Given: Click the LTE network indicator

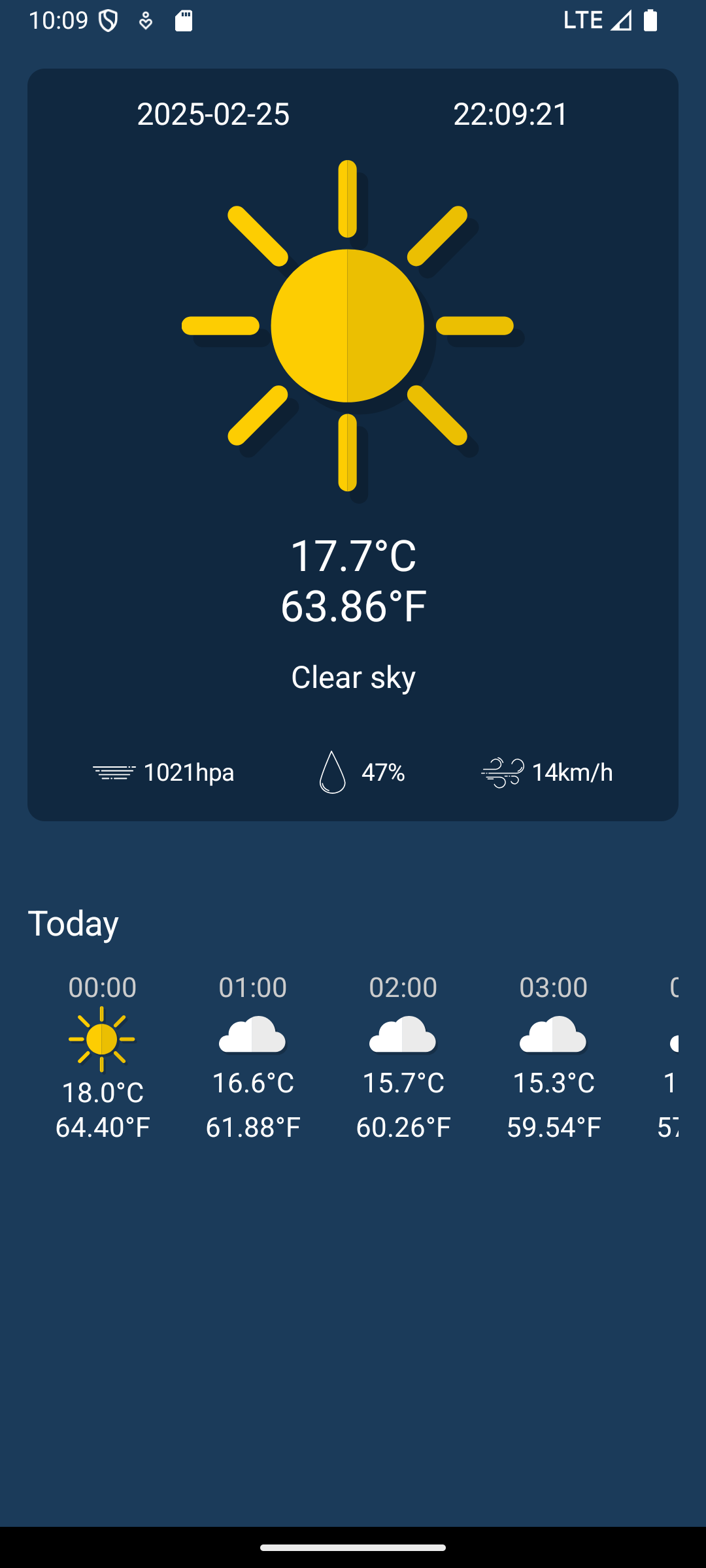Looking at the screenshot, I should pos(583,20).
